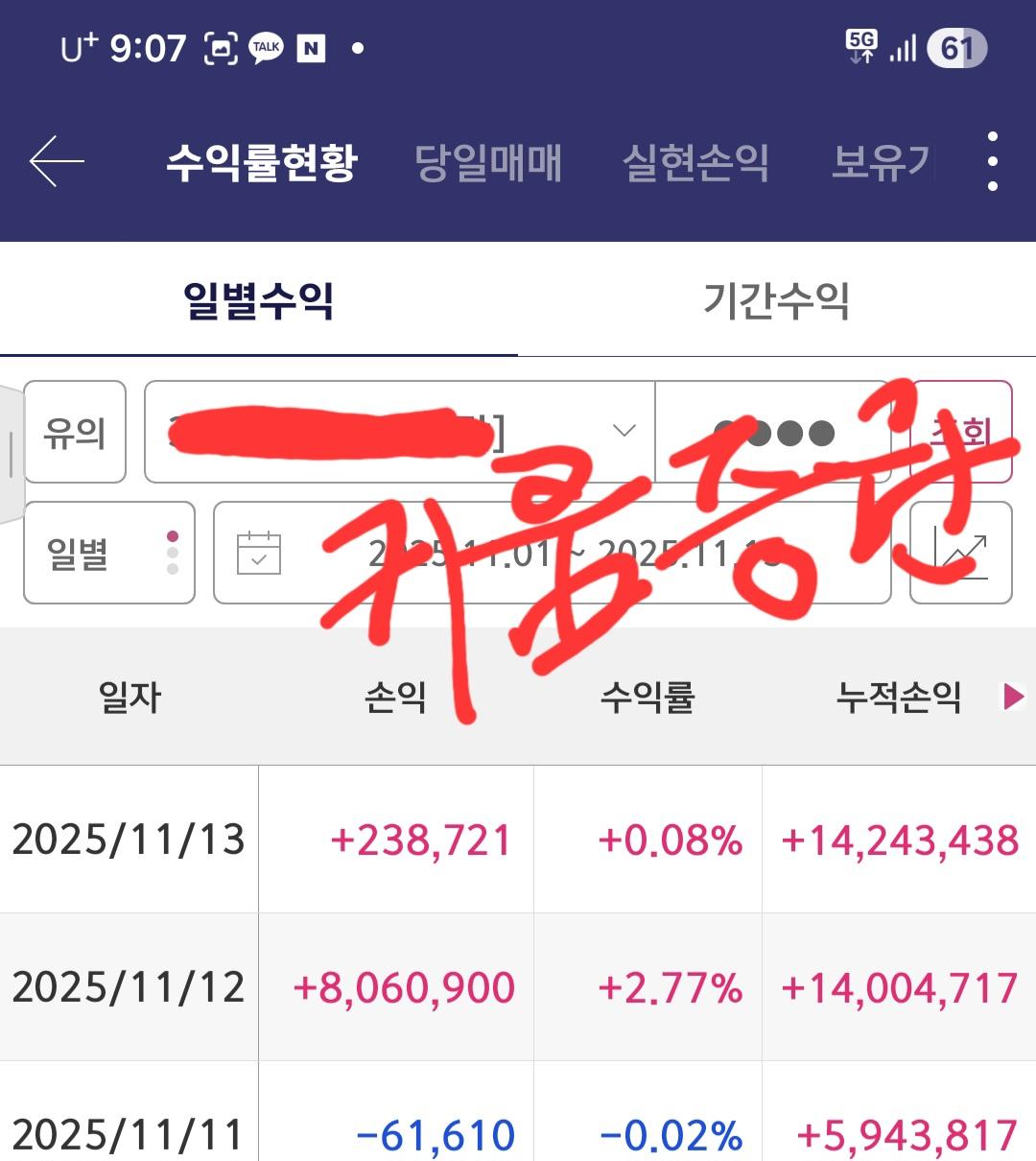Tap the 유의 notice button
This screenshot has height=1161, width=1036.
click(76, 432)
